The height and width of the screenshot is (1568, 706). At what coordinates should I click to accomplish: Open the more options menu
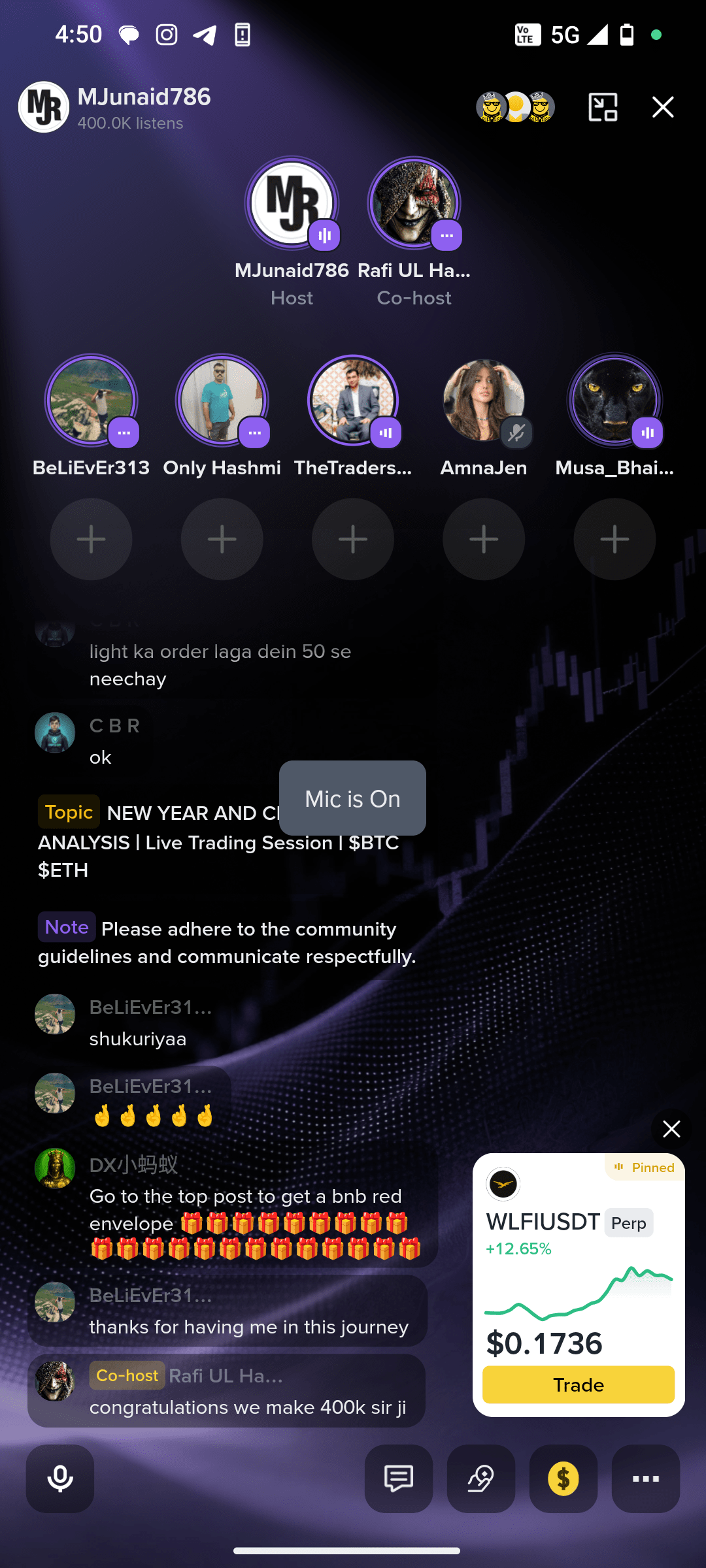(646, 1478)
